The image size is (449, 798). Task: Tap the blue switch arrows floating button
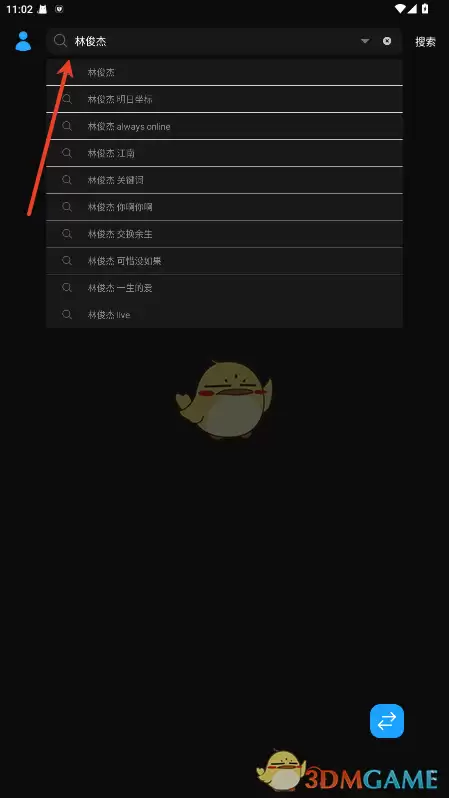(387, 721)
